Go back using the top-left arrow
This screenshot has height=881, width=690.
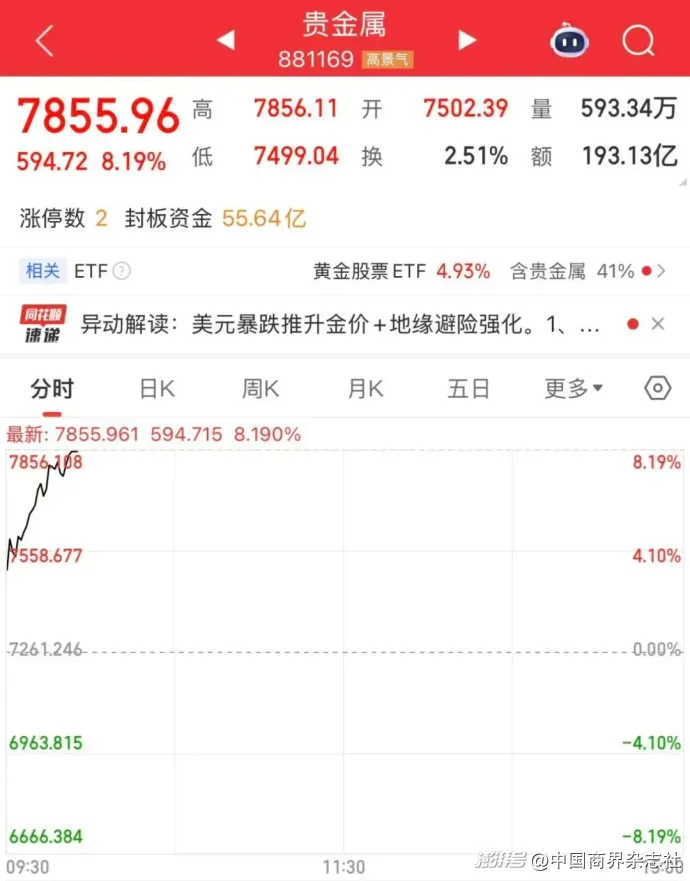coord(44,41)
